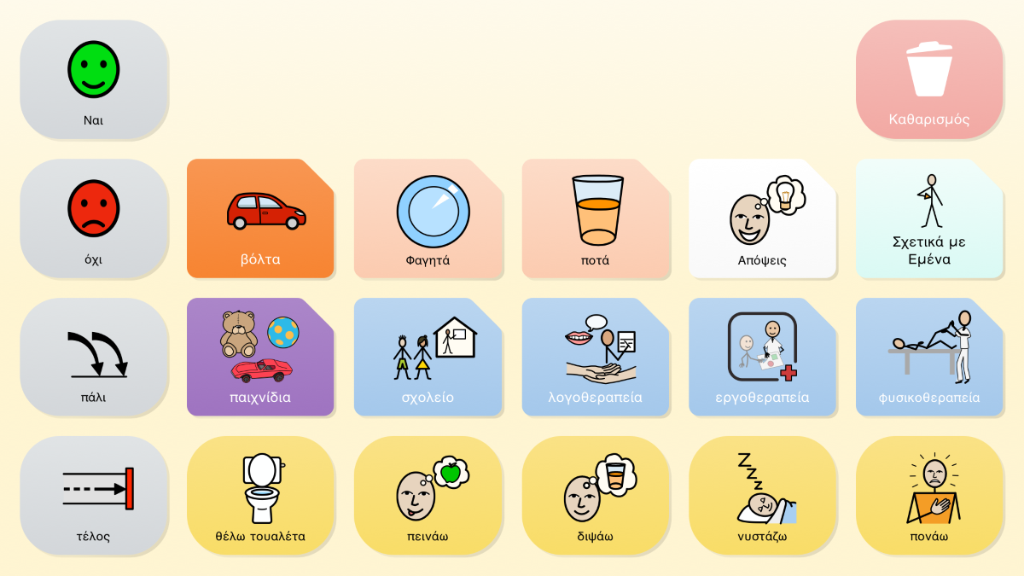Open the παιχνίδια toys folder

(x=260, y=357)
